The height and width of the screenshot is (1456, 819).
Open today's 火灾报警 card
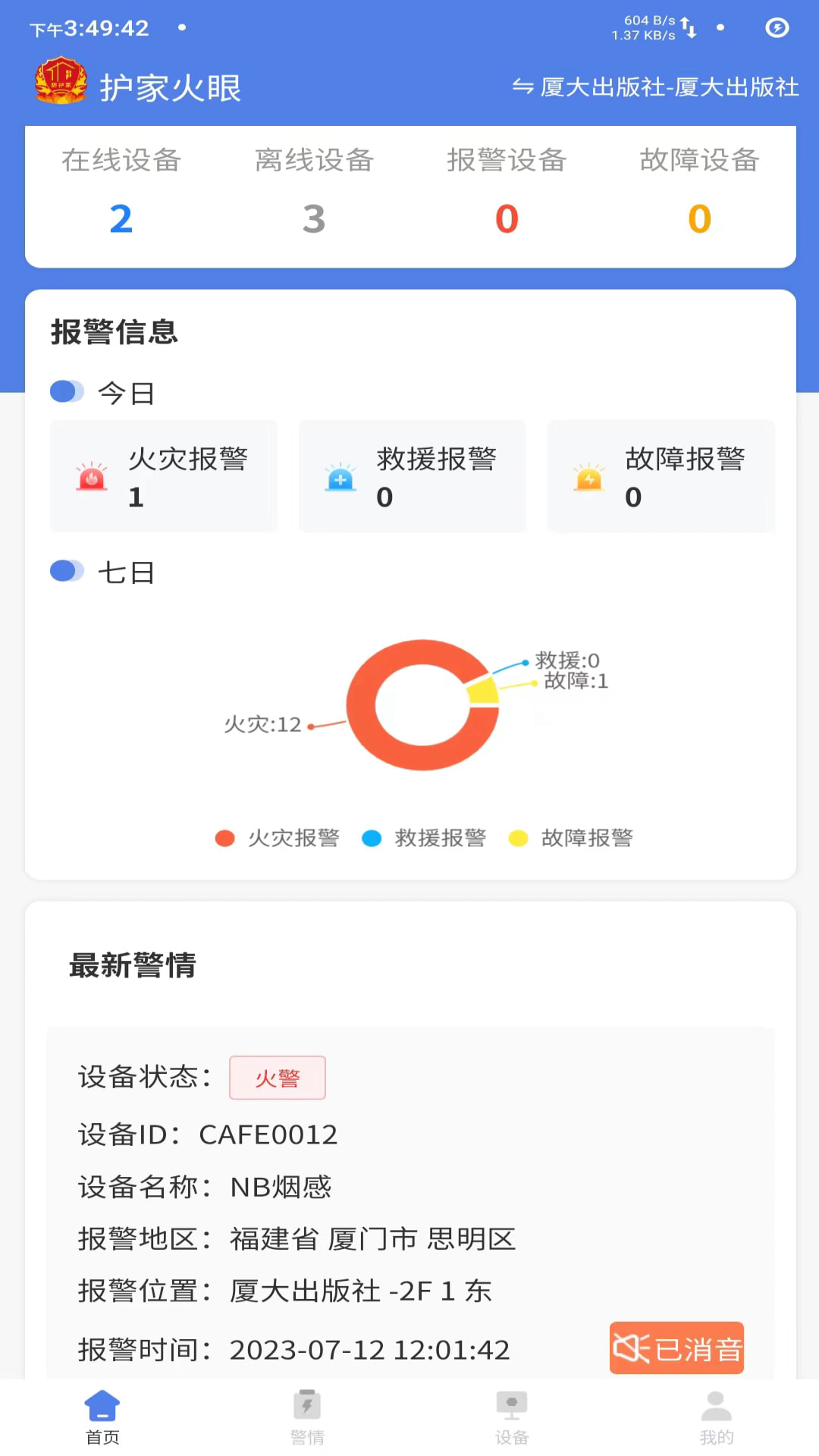(x=164, y=476)
